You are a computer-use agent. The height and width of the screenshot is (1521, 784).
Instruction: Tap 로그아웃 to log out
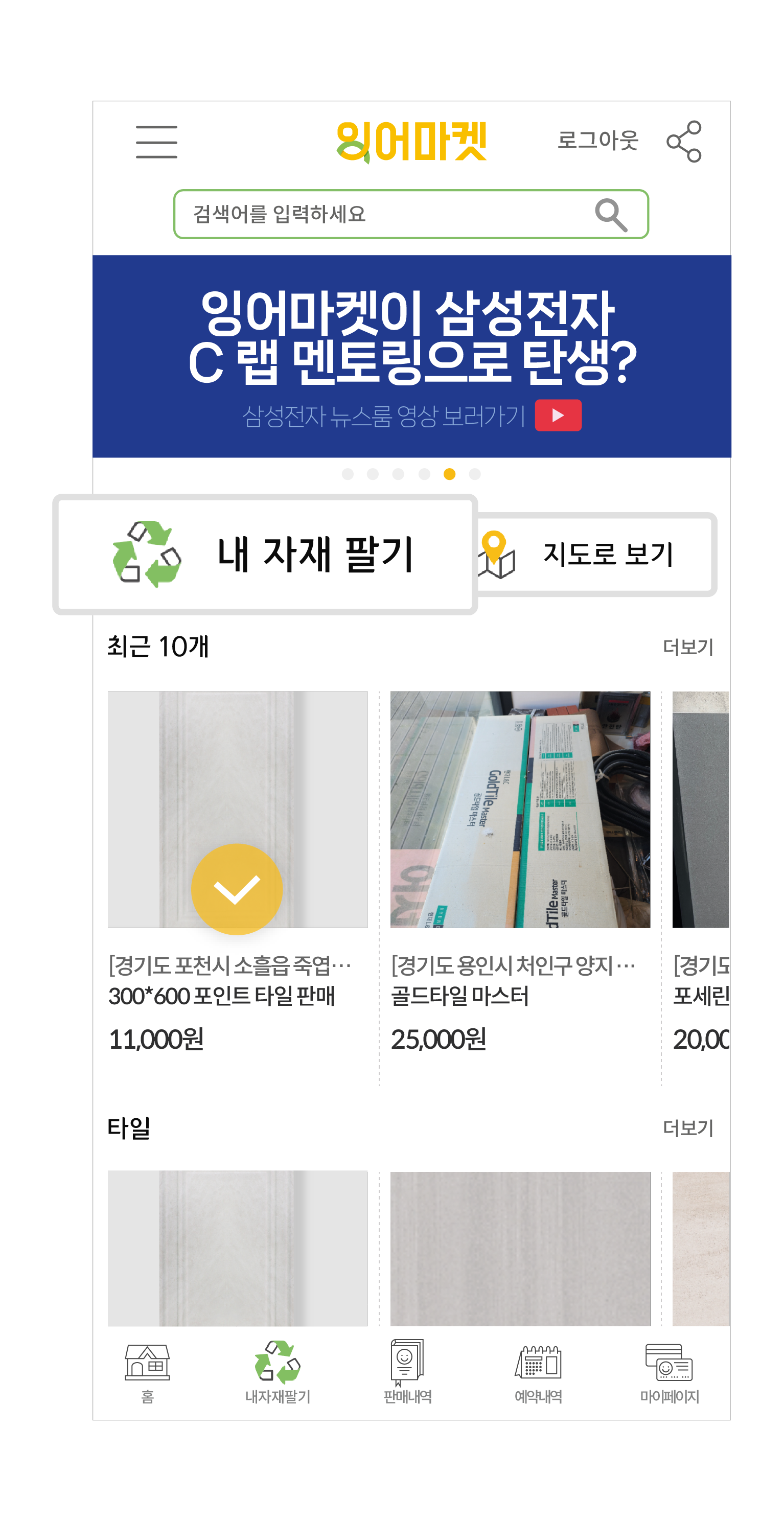(x=597, y=141)
